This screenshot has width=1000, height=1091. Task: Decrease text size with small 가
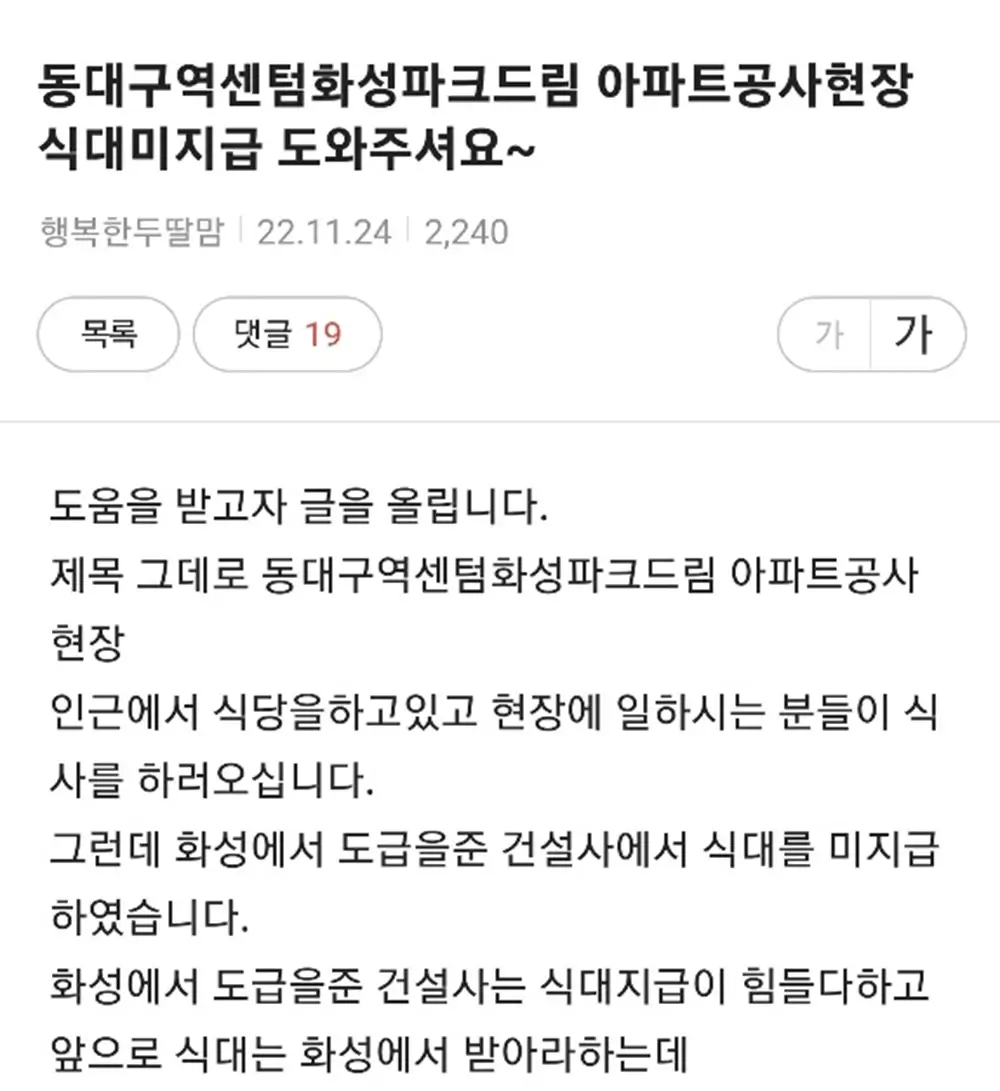[x=827, y=333]
